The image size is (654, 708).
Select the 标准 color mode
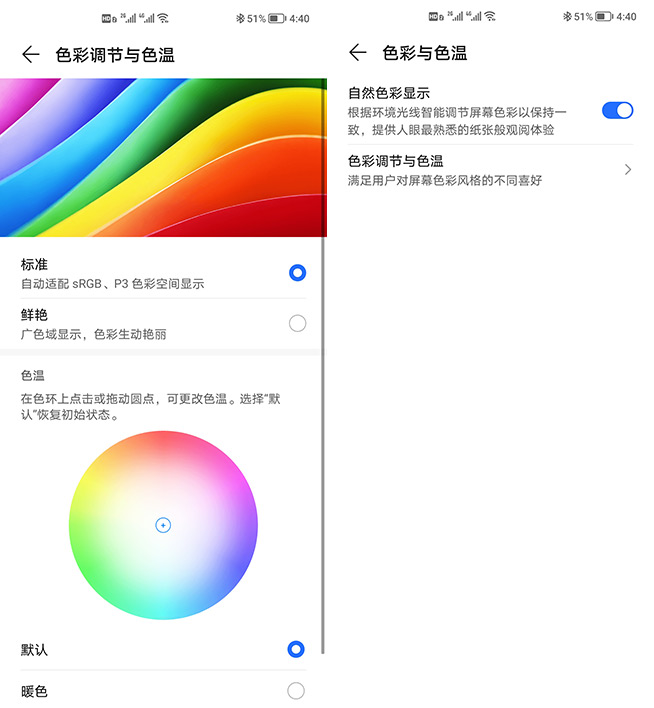296,273
